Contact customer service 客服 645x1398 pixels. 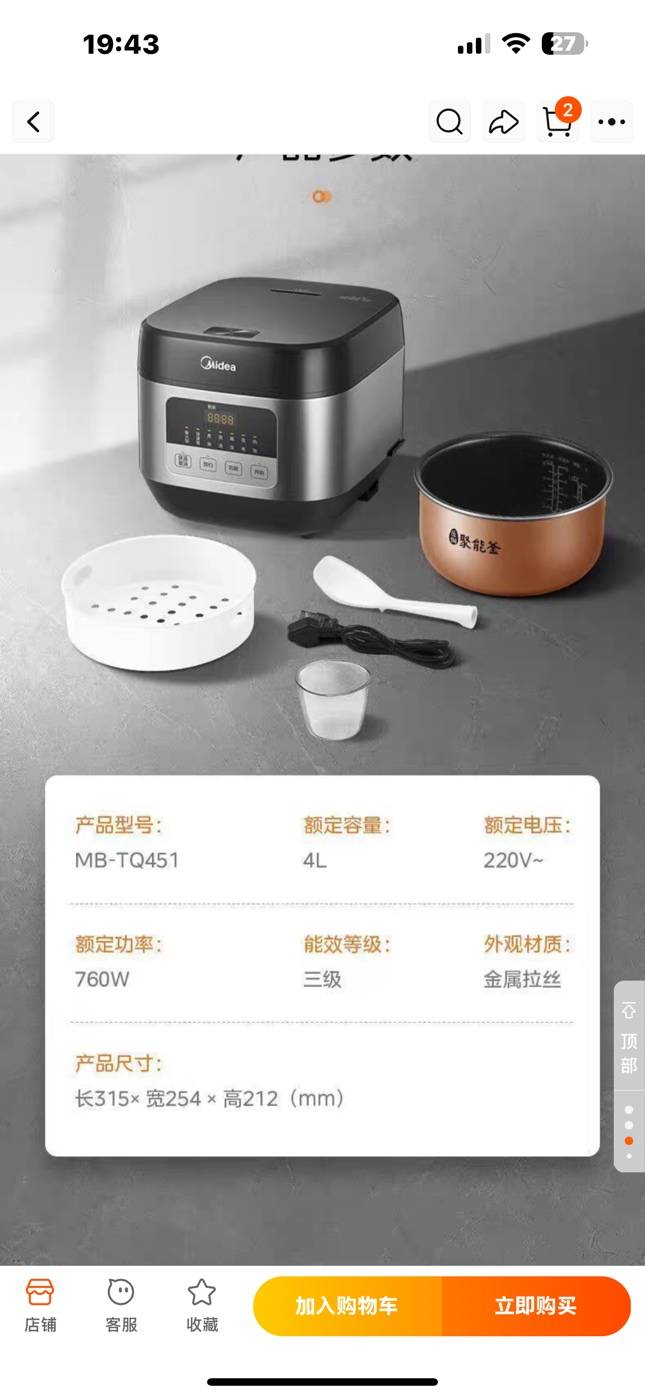tap(121, 1305)
